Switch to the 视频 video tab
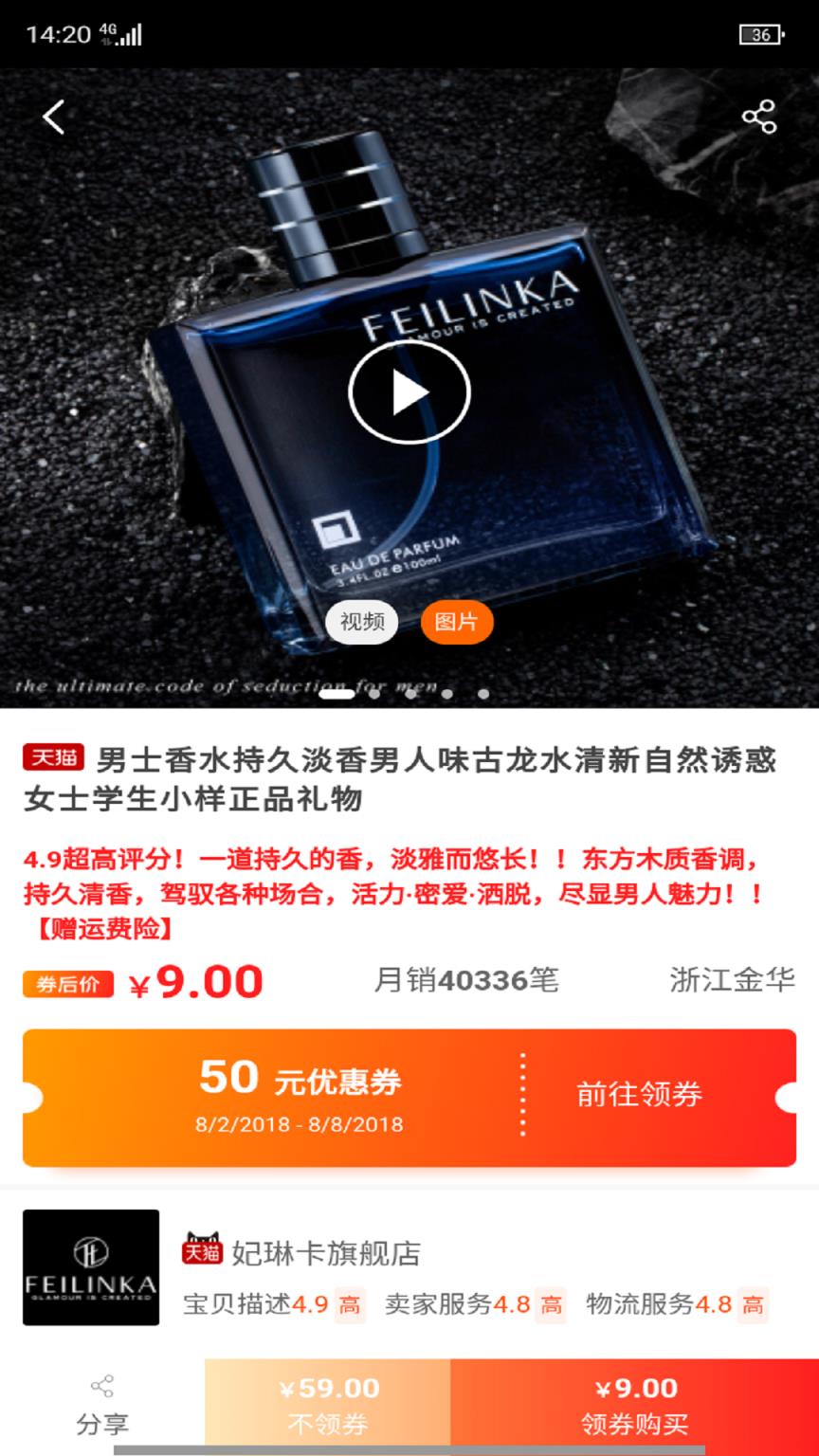The image size is (819, 1456). 361,623
